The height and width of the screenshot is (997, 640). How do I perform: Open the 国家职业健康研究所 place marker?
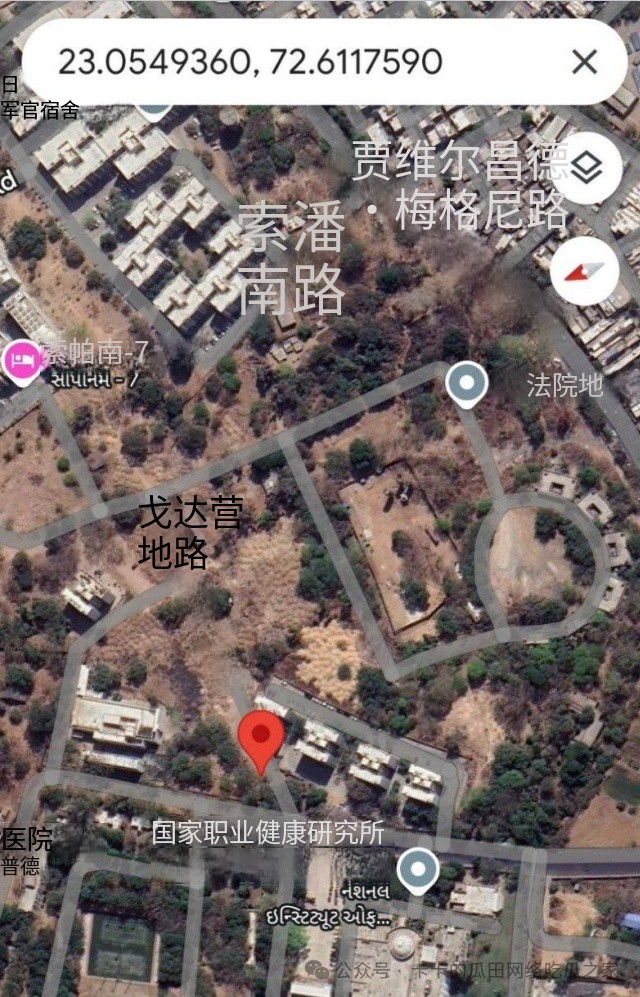tap(418, 871)
